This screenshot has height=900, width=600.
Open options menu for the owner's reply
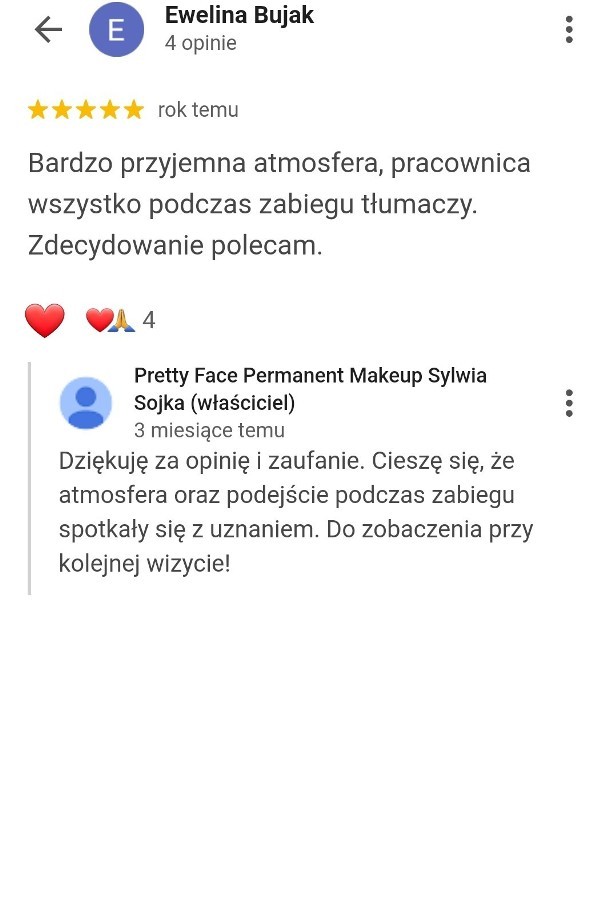[x=569, y=403]
